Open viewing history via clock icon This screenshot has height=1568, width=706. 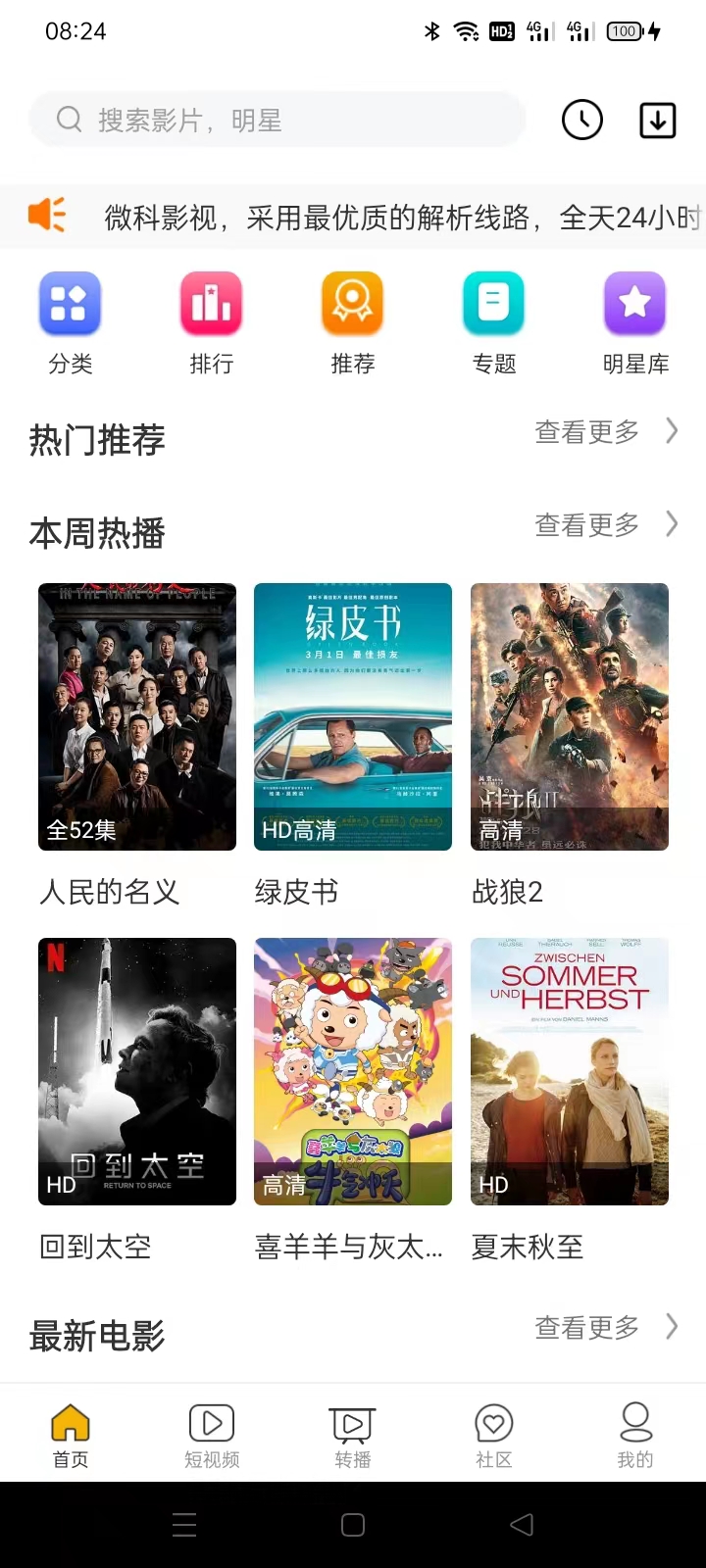581,120
